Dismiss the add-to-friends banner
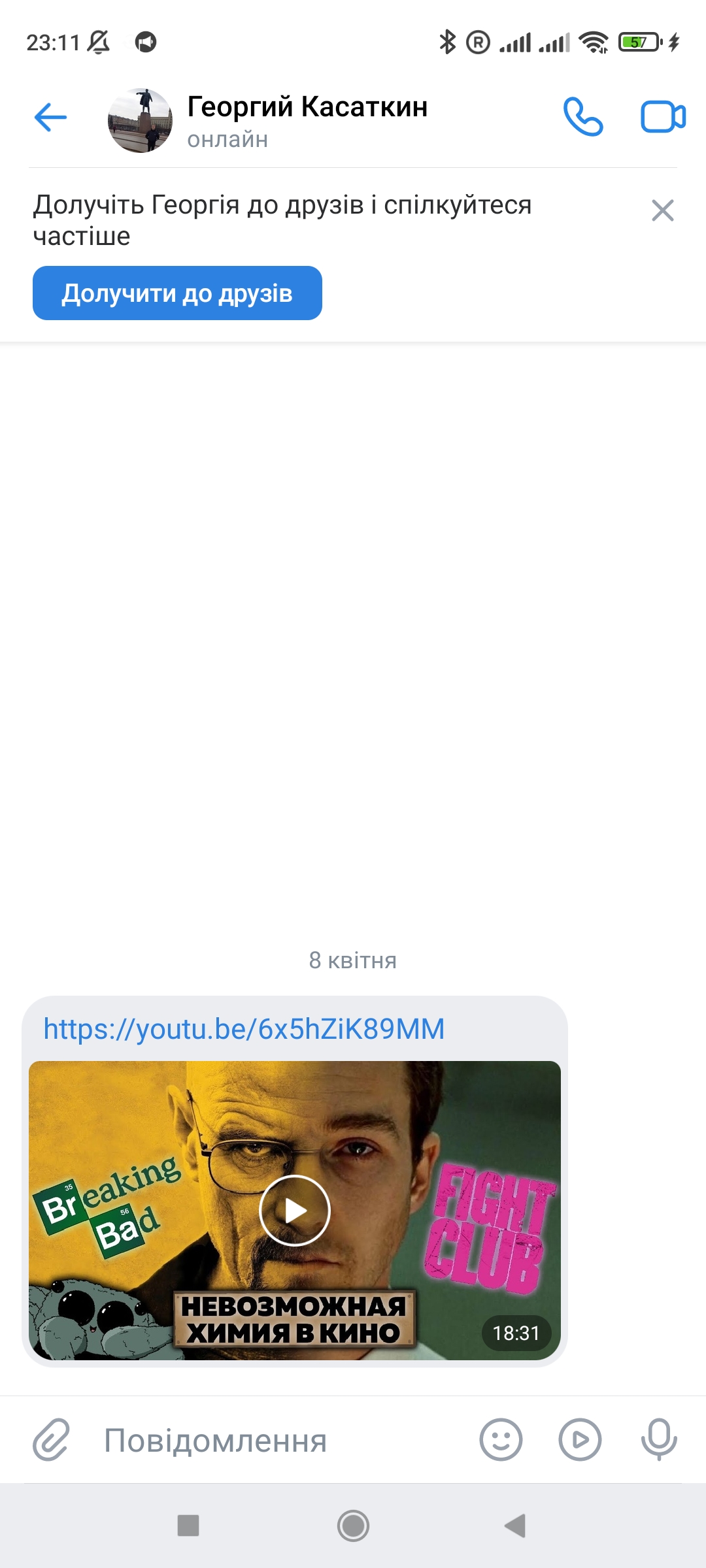706x1568 pixels. click(662, 210)
